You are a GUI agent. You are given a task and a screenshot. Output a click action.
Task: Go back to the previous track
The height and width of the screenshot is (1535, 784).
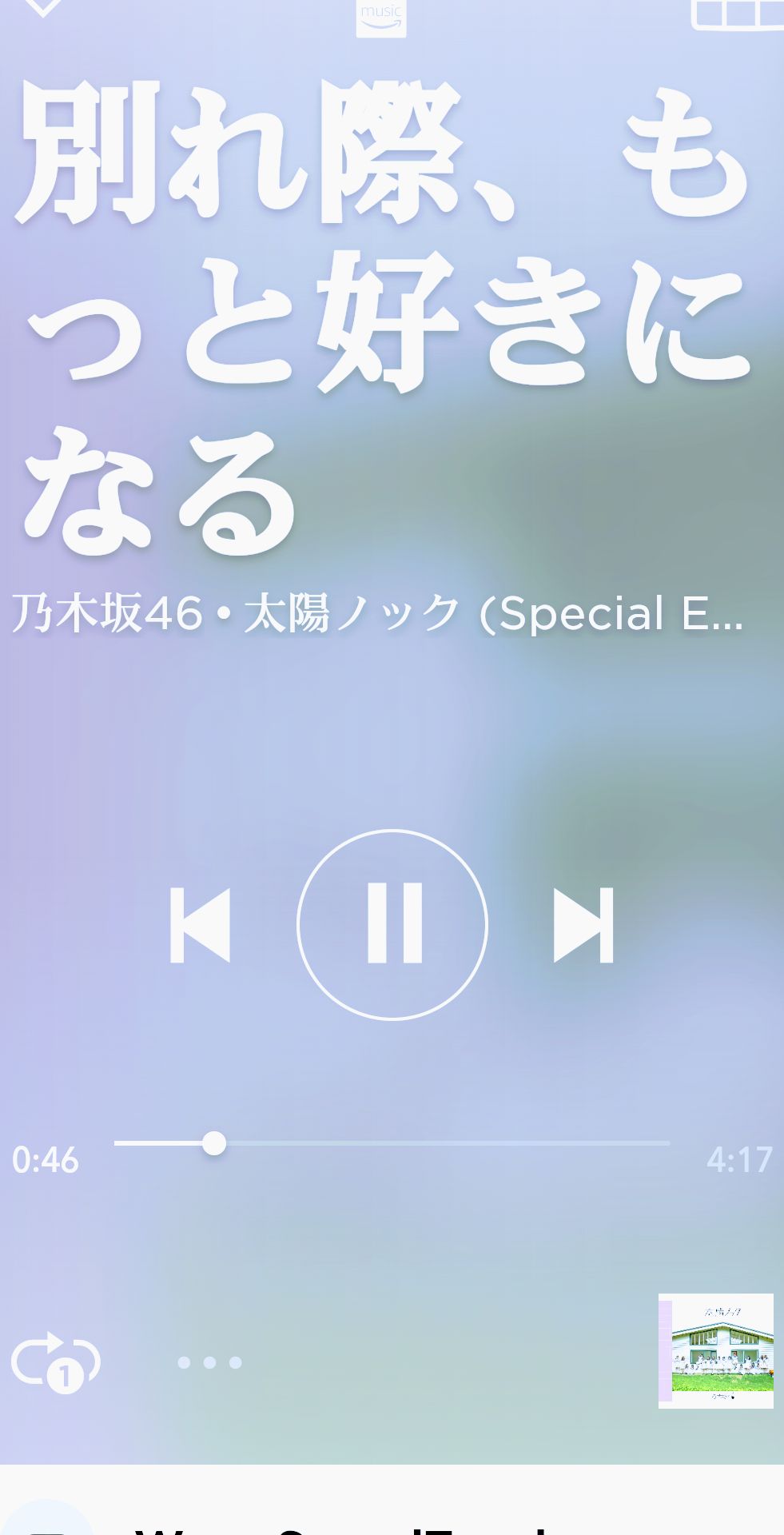(x=201, y=923)
